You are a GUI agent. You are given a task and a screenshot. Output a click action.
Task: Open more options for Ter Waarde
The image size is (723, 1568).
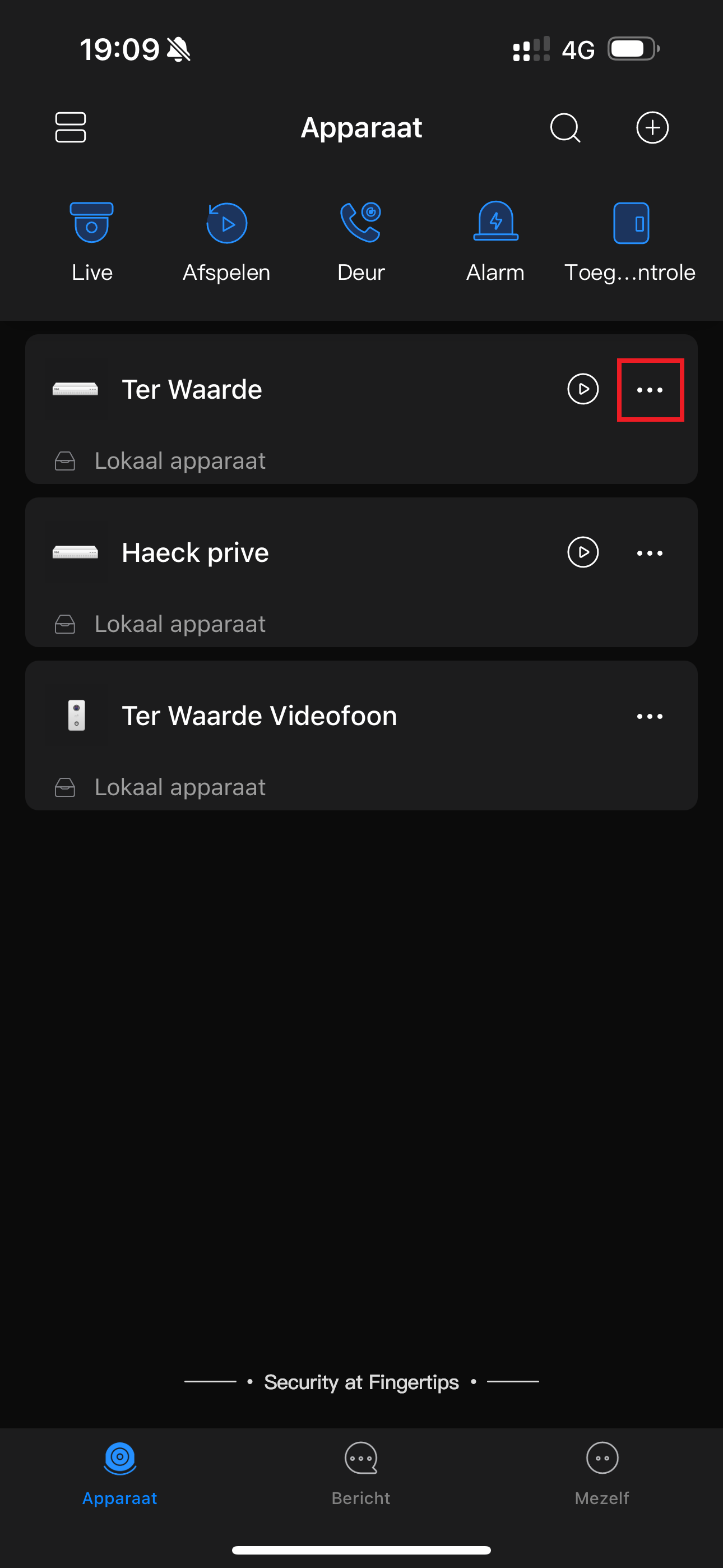(650, 390)
